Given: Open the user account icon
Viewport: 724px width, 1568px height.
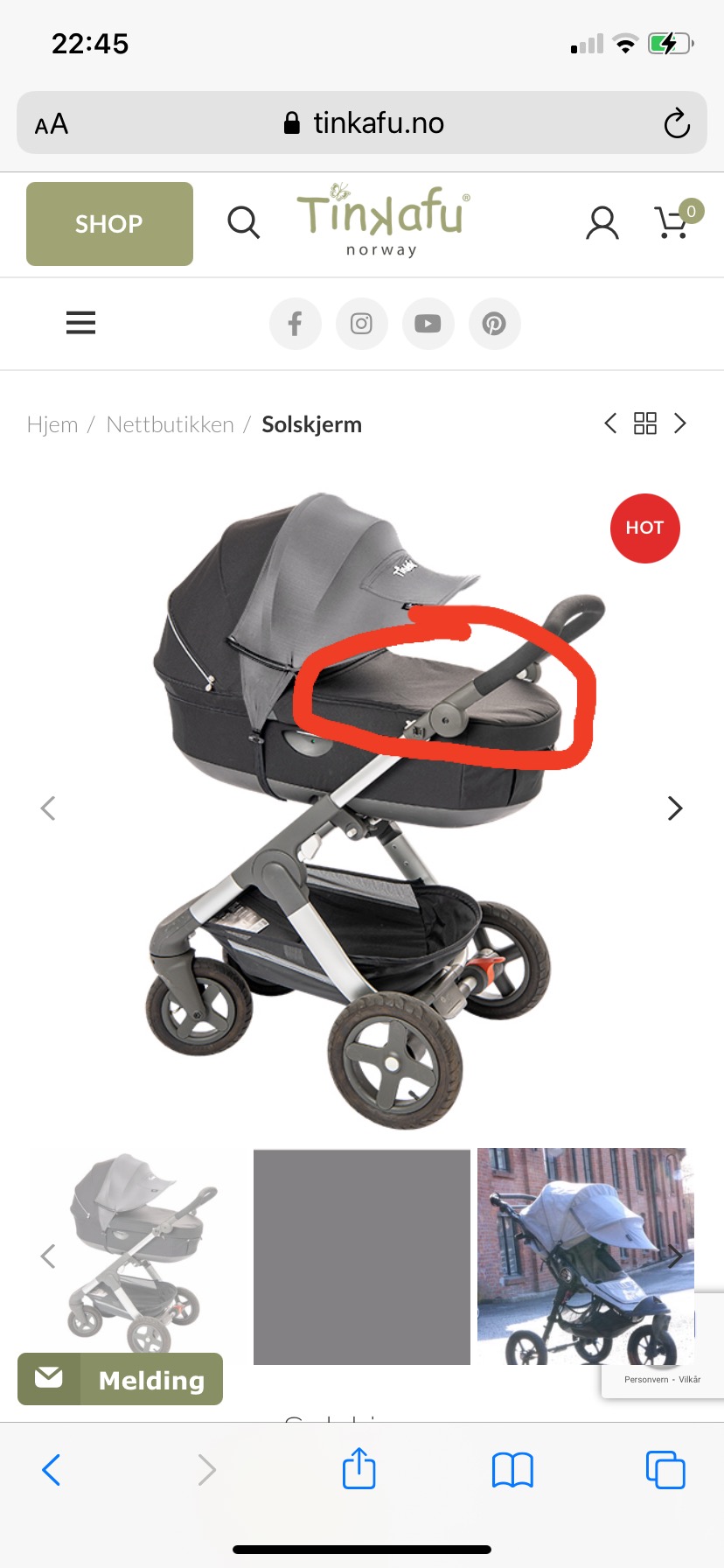Looking at the screenshot, I should click(602, 223).
